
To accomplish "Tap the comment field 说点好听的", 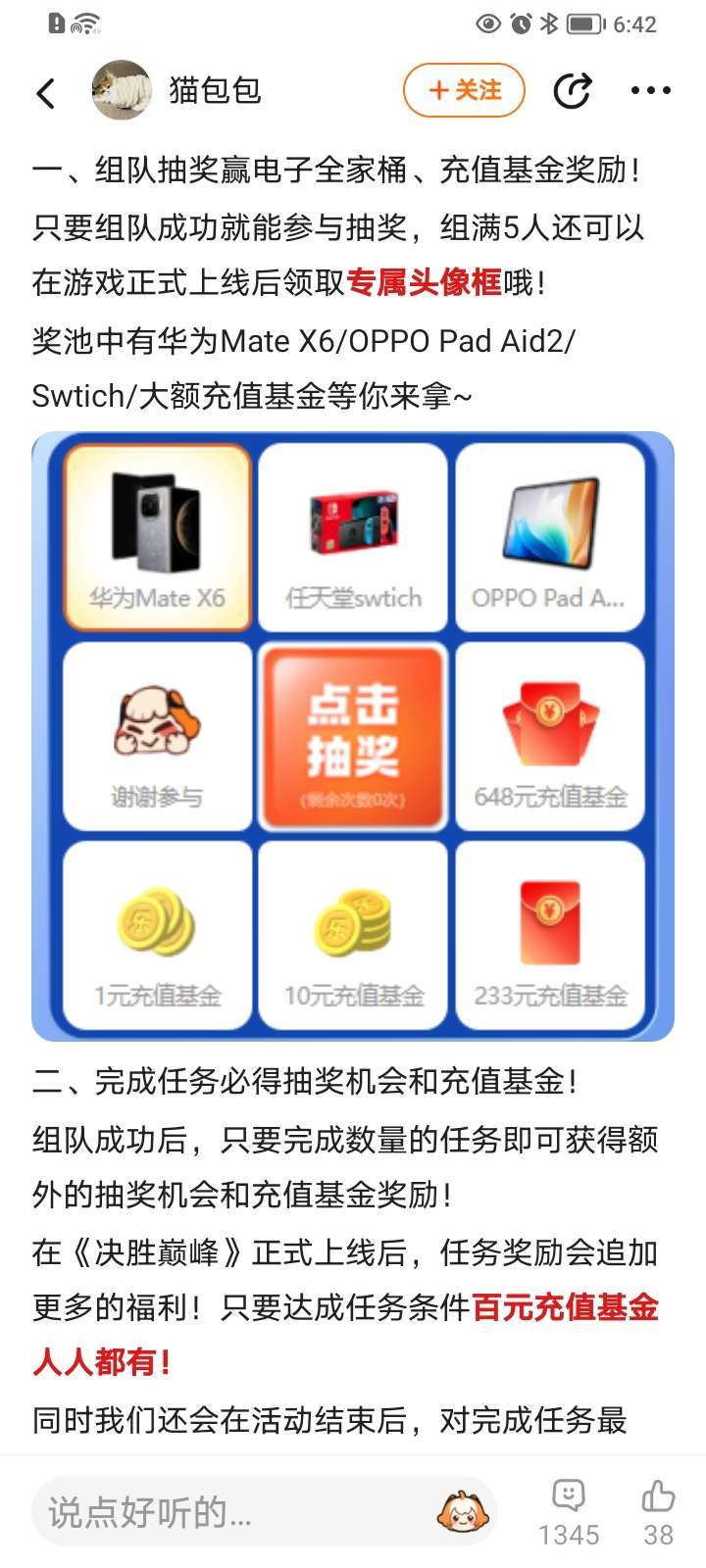I will 235,1512.
